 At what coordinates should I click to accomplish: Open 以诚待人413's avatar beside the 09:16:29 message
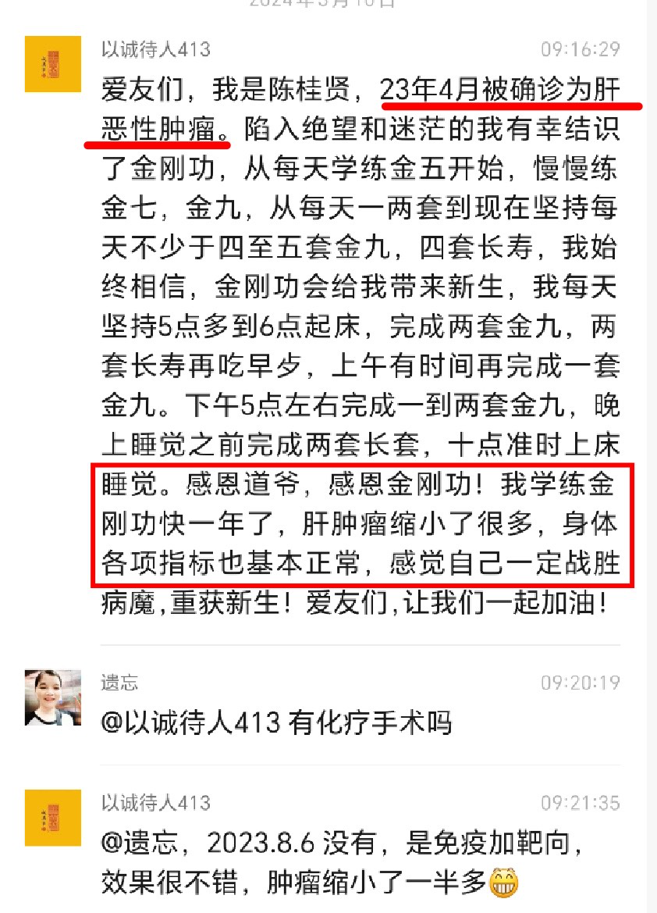tap(53, 64)
